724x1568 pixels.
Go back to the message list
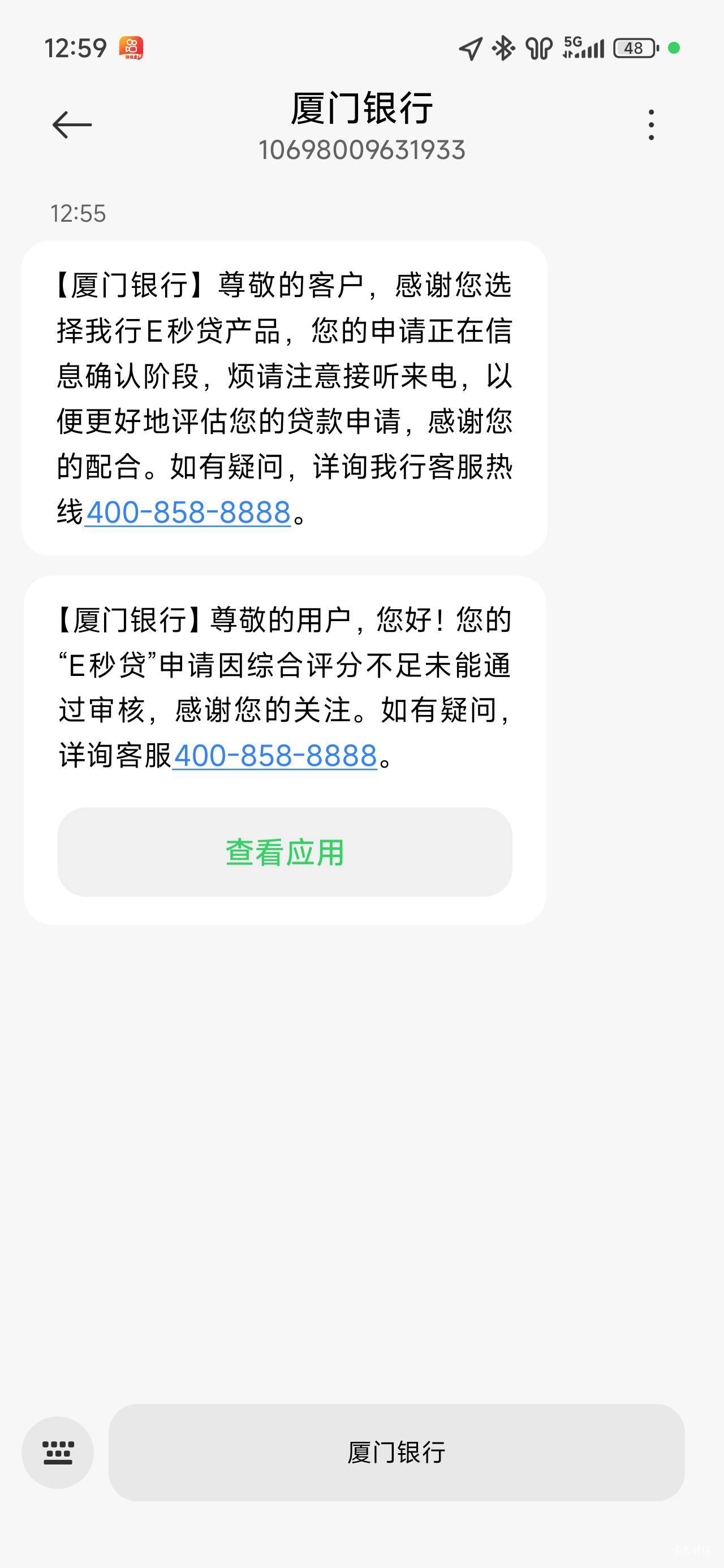click(x=72, y=125)
